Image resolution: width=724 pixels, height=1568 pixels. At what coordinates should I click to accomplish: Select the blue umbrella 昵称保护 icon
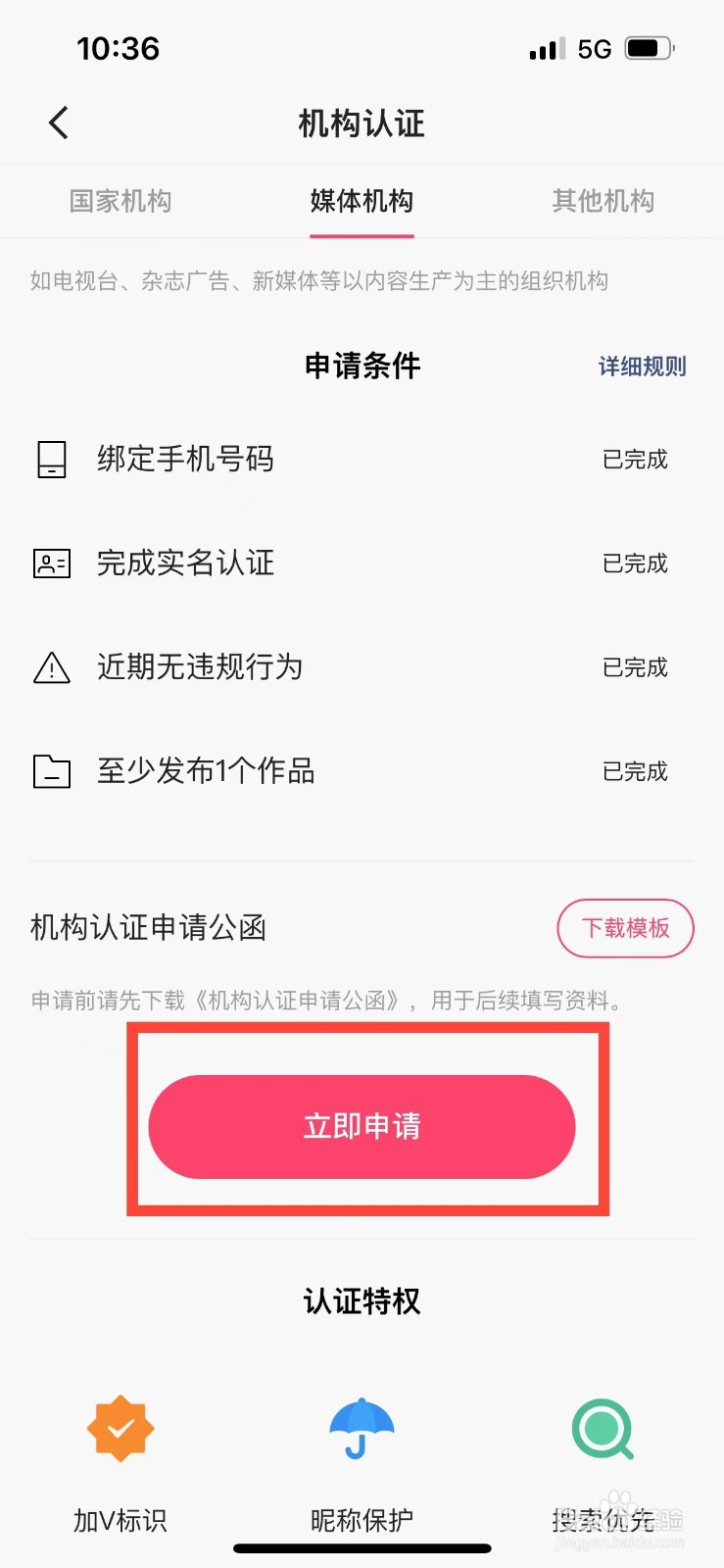tap(362, 1430)
